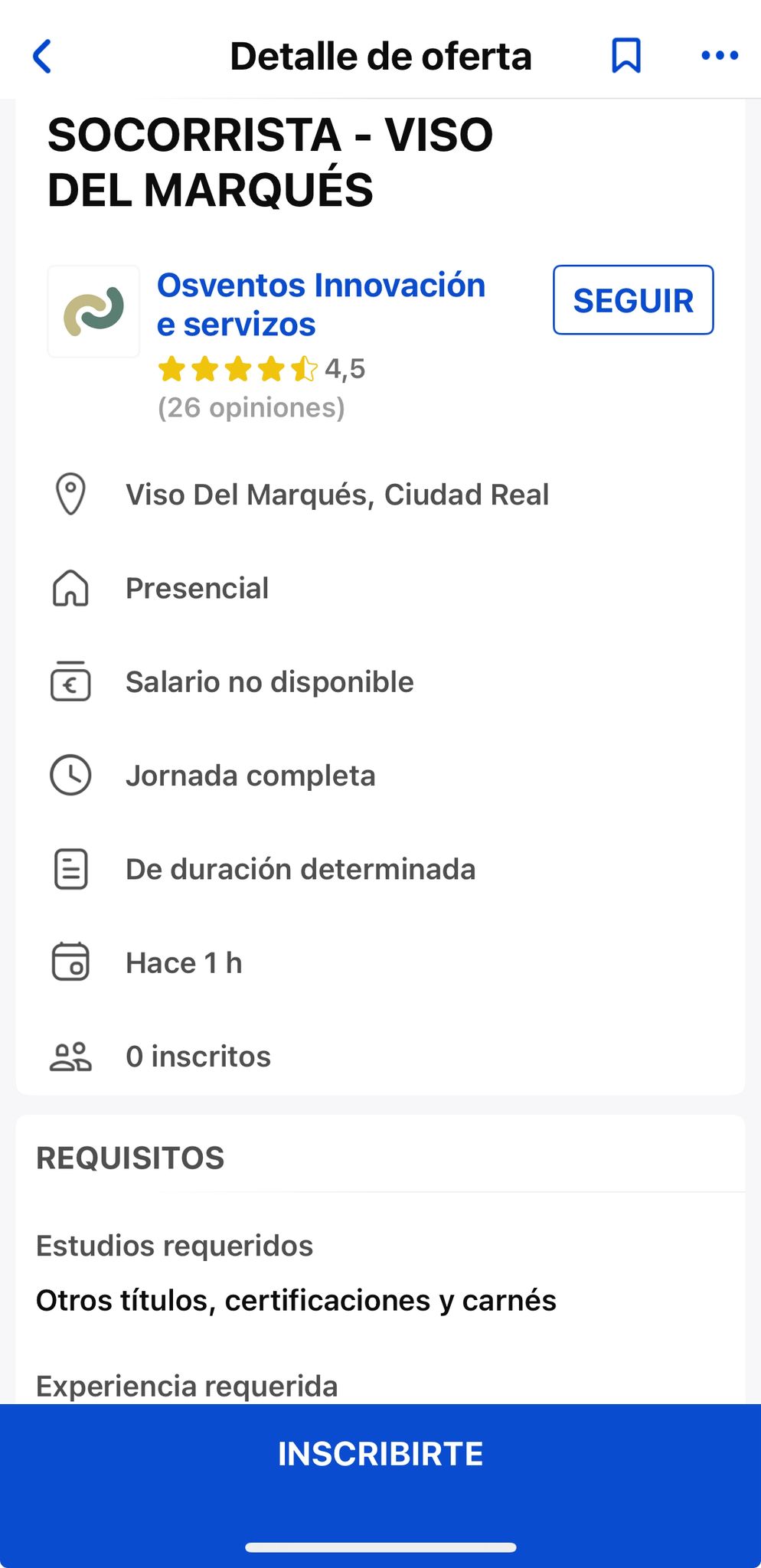View the 26 opiniones reviews

(251, 407)
